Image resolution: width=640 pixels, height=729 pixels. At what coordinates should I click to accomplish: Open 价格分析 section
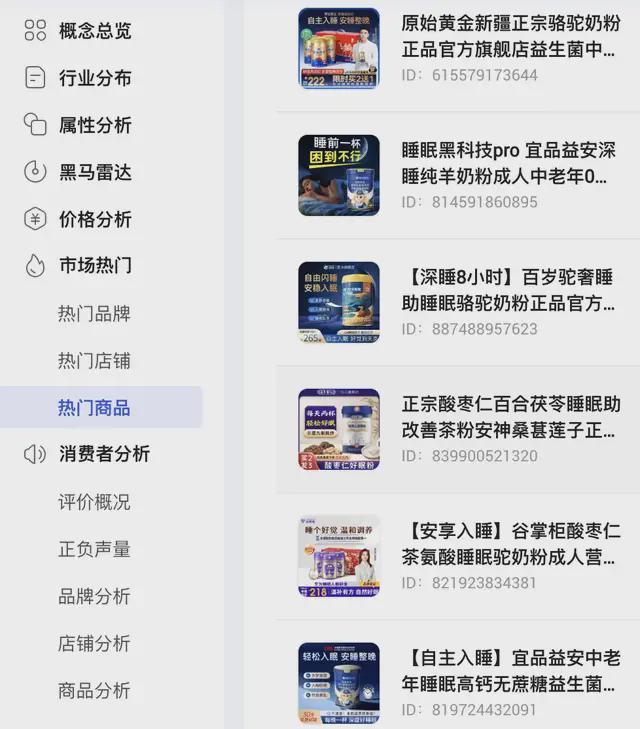pos(94,219)
